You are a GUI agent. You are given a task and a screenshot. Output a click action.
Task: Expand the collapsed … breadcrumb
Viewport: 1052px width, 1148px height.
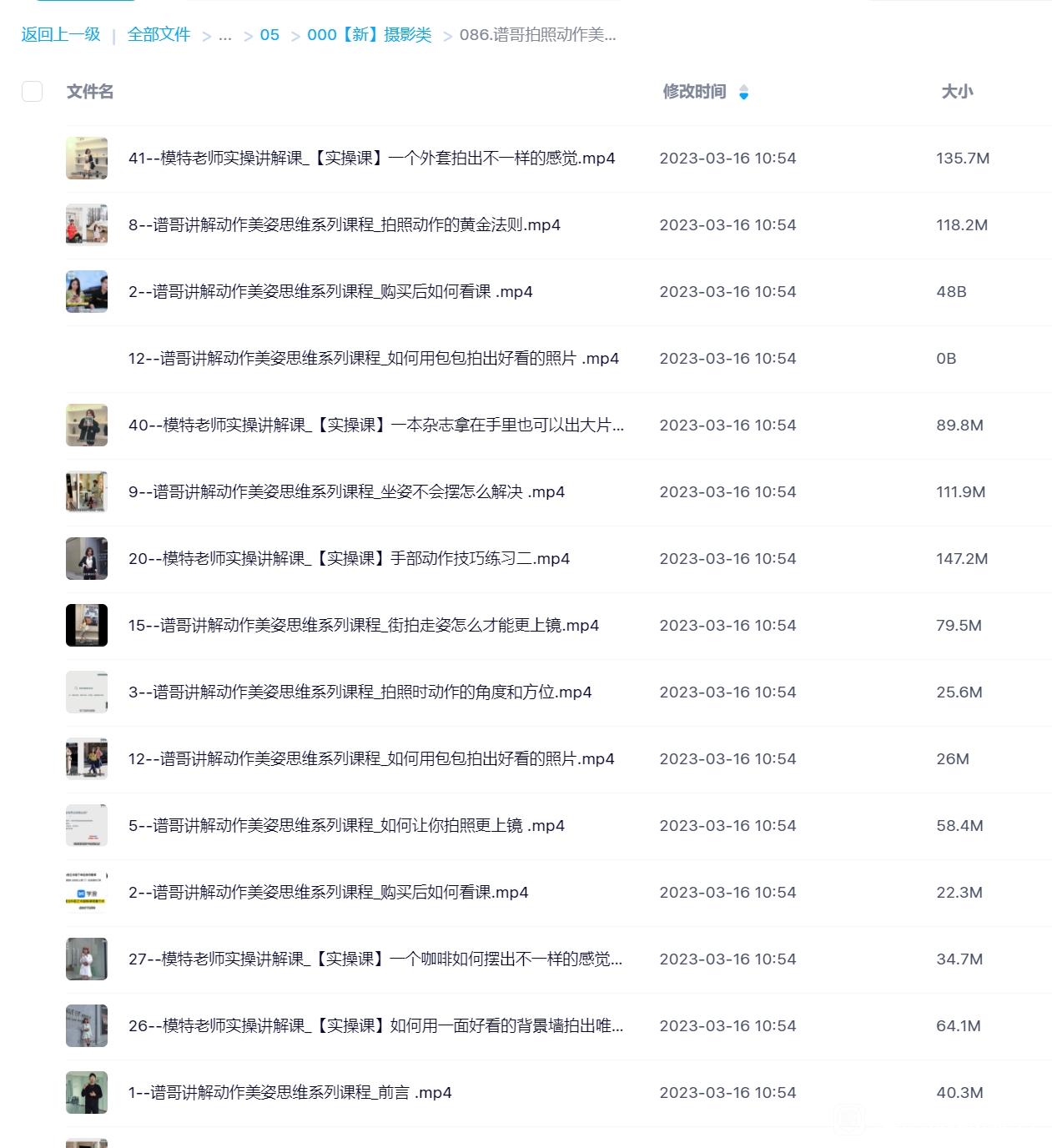click(x=224, y=35)
